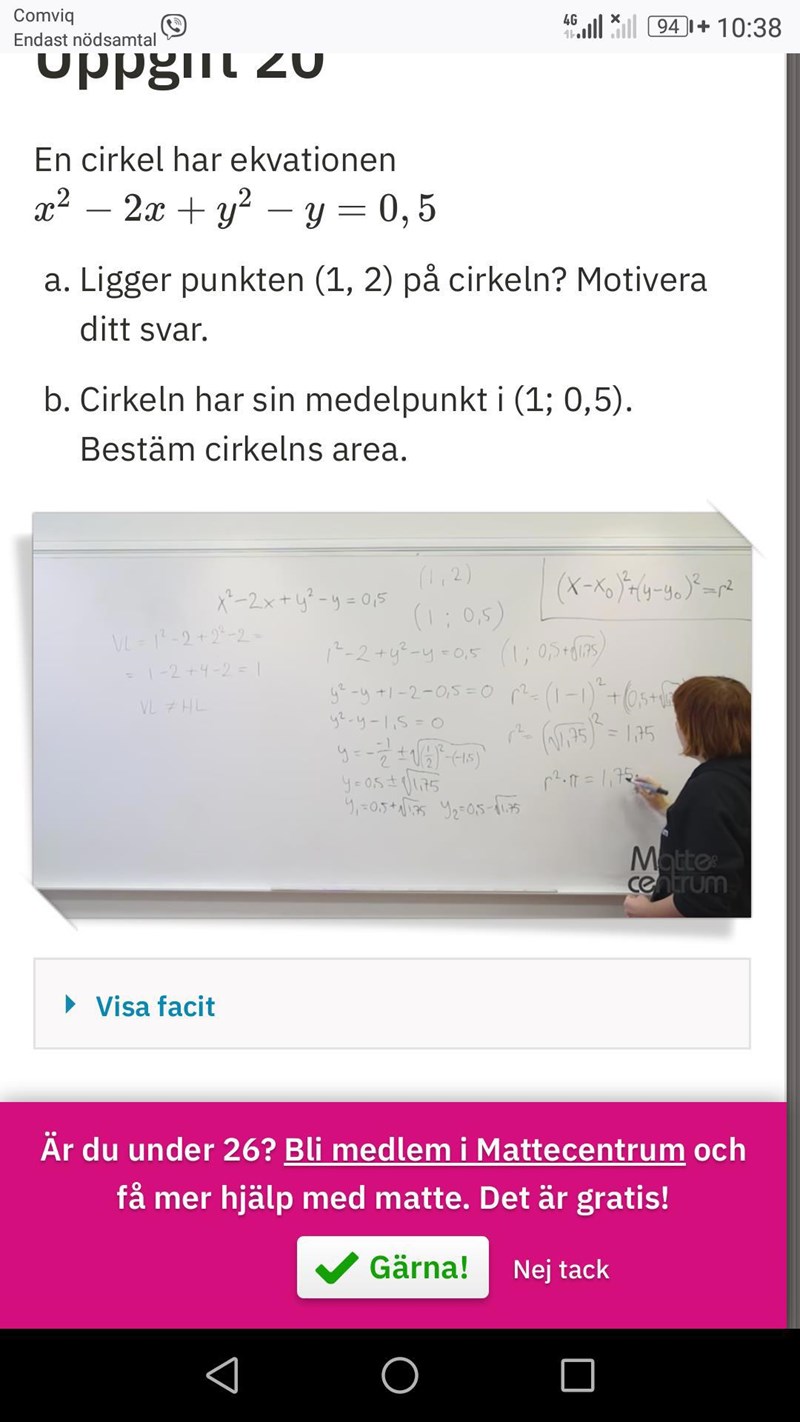
Task: Dismiss the banner with Nej tack
Action: (561, 1269)
